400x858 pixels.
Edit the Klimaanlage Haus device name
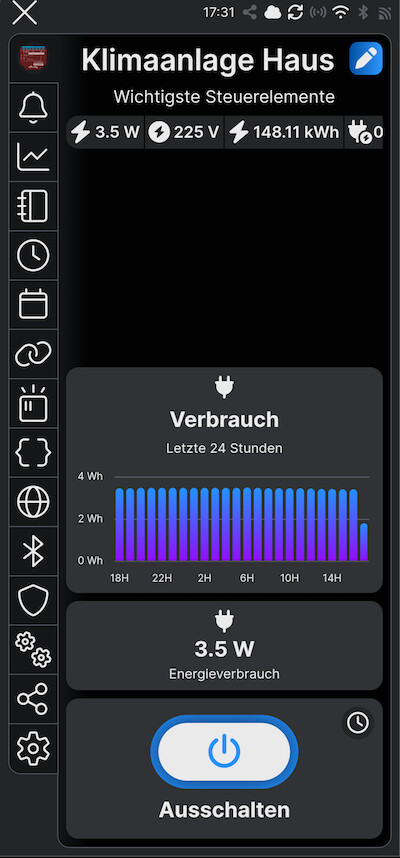366,59
